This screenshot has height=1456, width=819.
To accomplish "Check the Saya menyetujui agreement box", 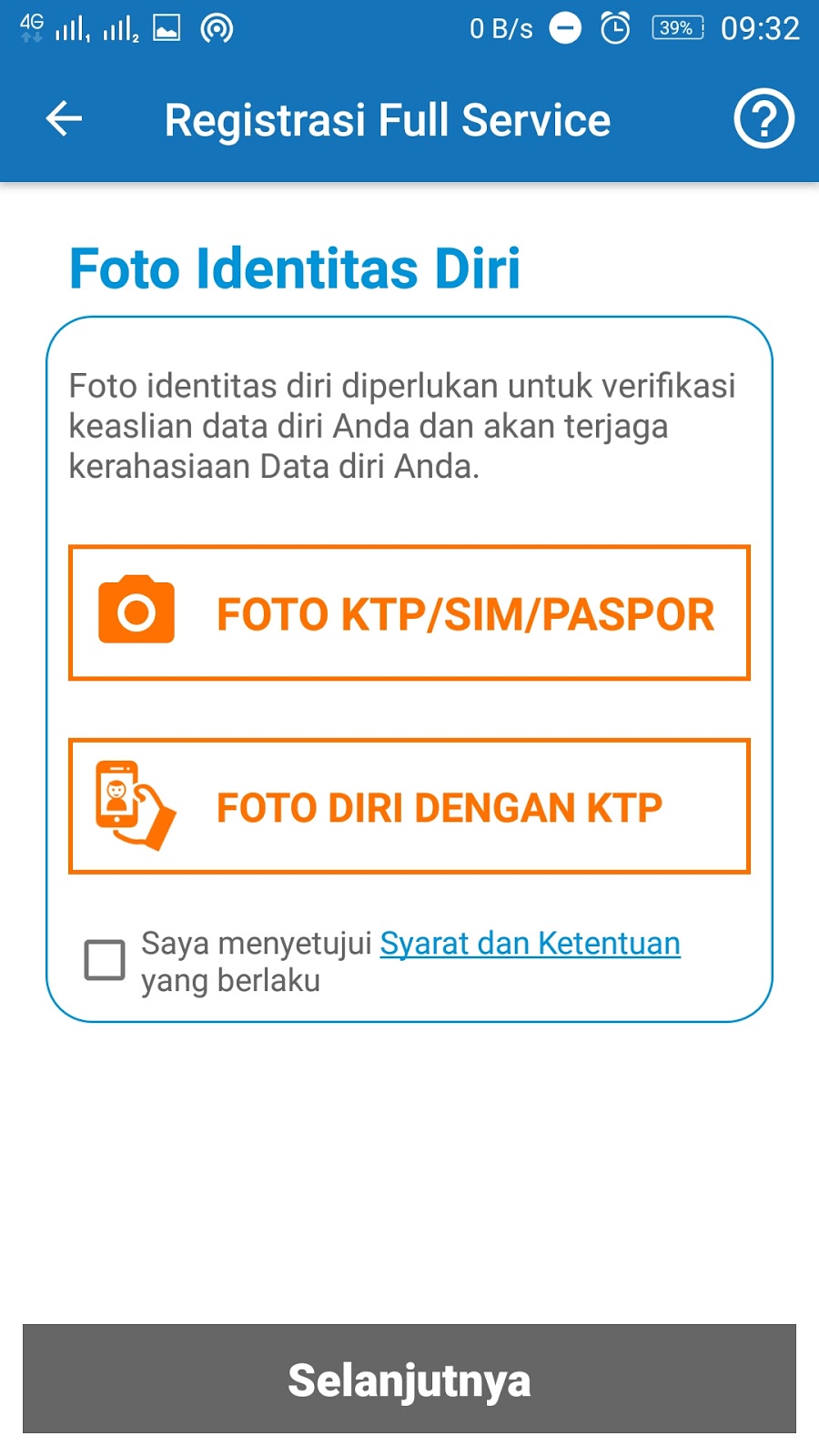I will click(105, 960).
